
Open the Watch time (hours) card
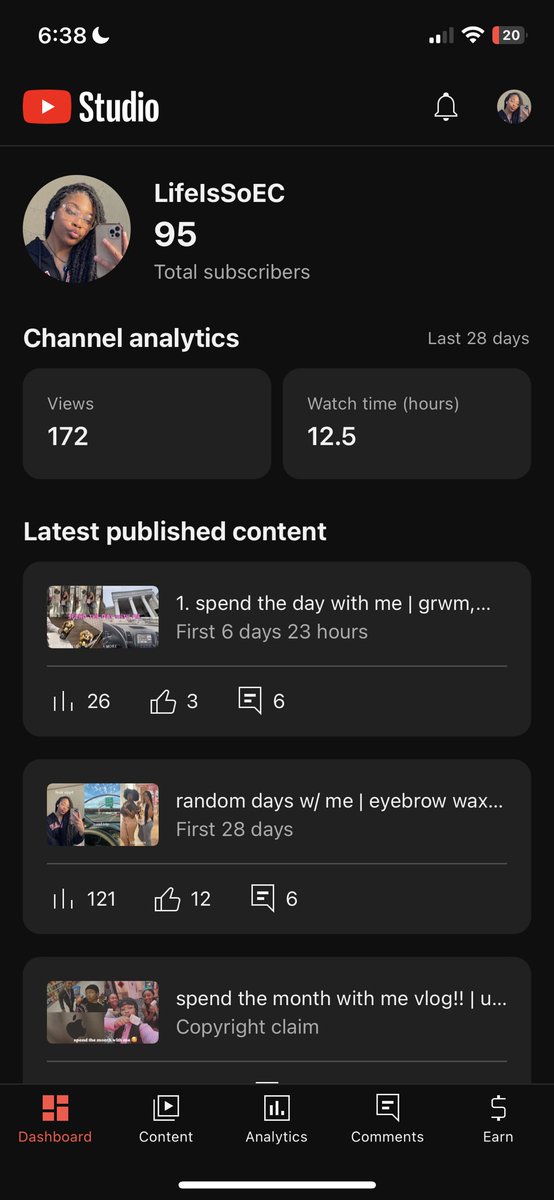click(407, 424)
